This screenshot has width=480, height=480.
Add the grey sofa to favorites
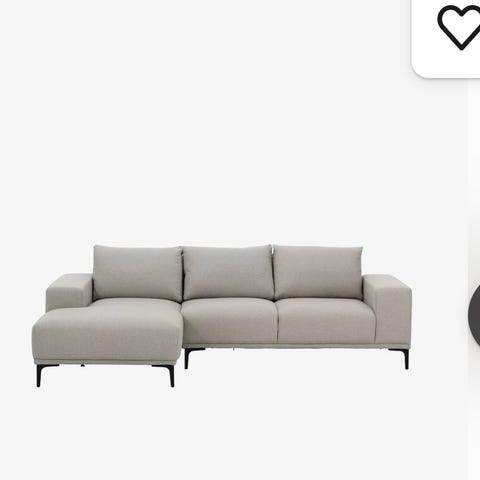coord(459,27)
